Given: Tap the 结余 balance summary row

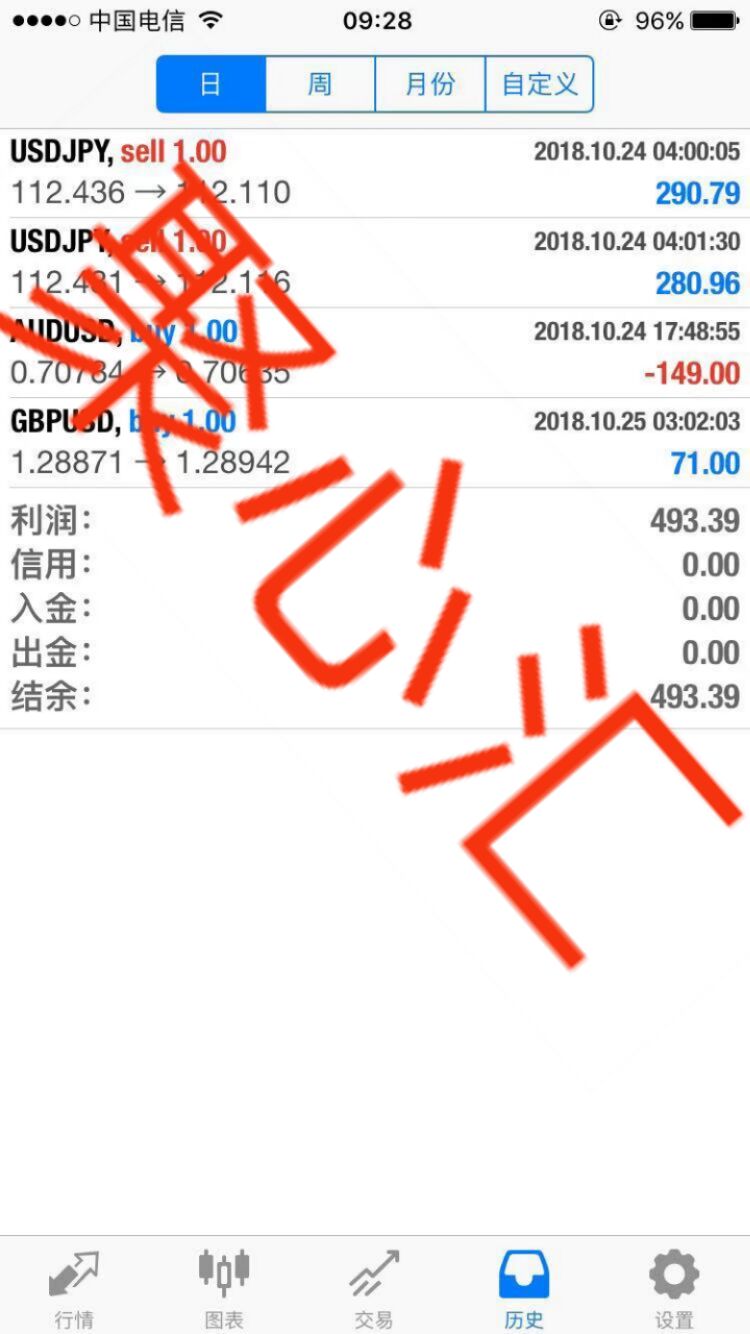Looking at the screenshot, I should click(x=375, y=697).
